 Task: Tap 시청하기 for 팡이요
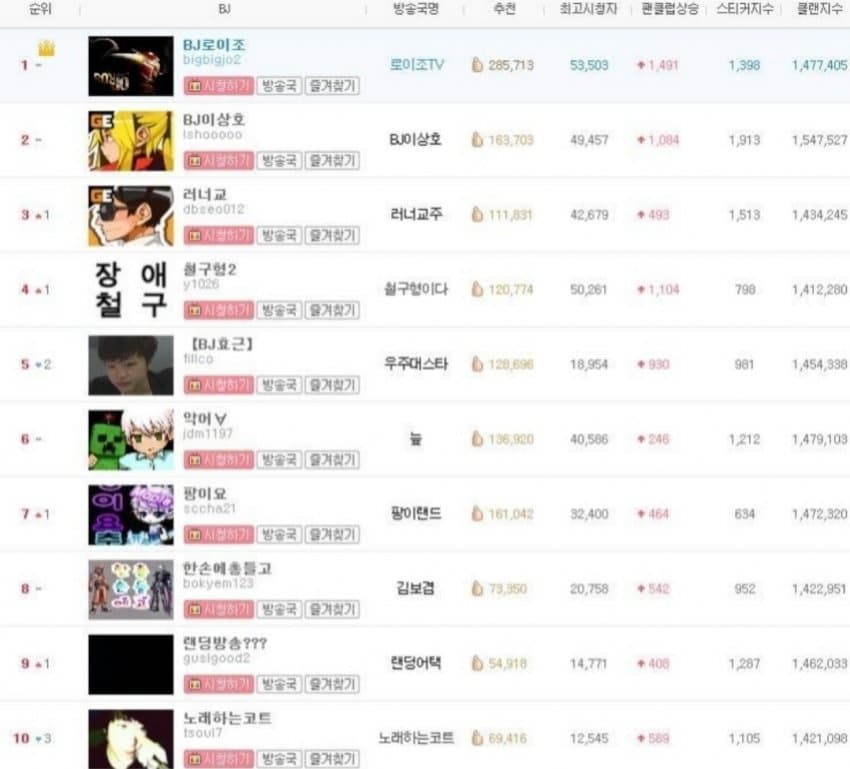[218, 535]
